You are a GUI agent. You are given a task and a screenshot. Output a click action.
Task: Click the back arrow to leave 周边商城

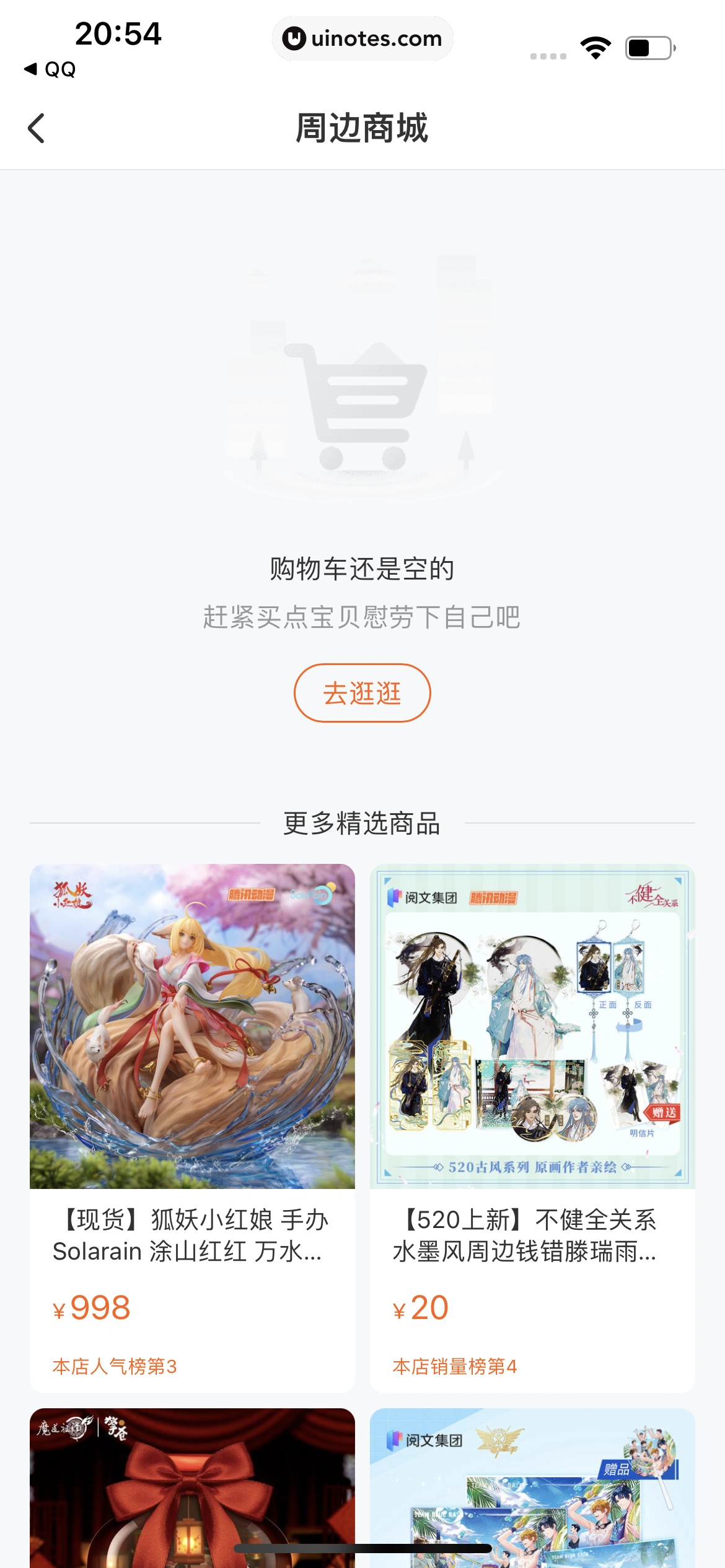pyautogui.click(x=36, y=128)
